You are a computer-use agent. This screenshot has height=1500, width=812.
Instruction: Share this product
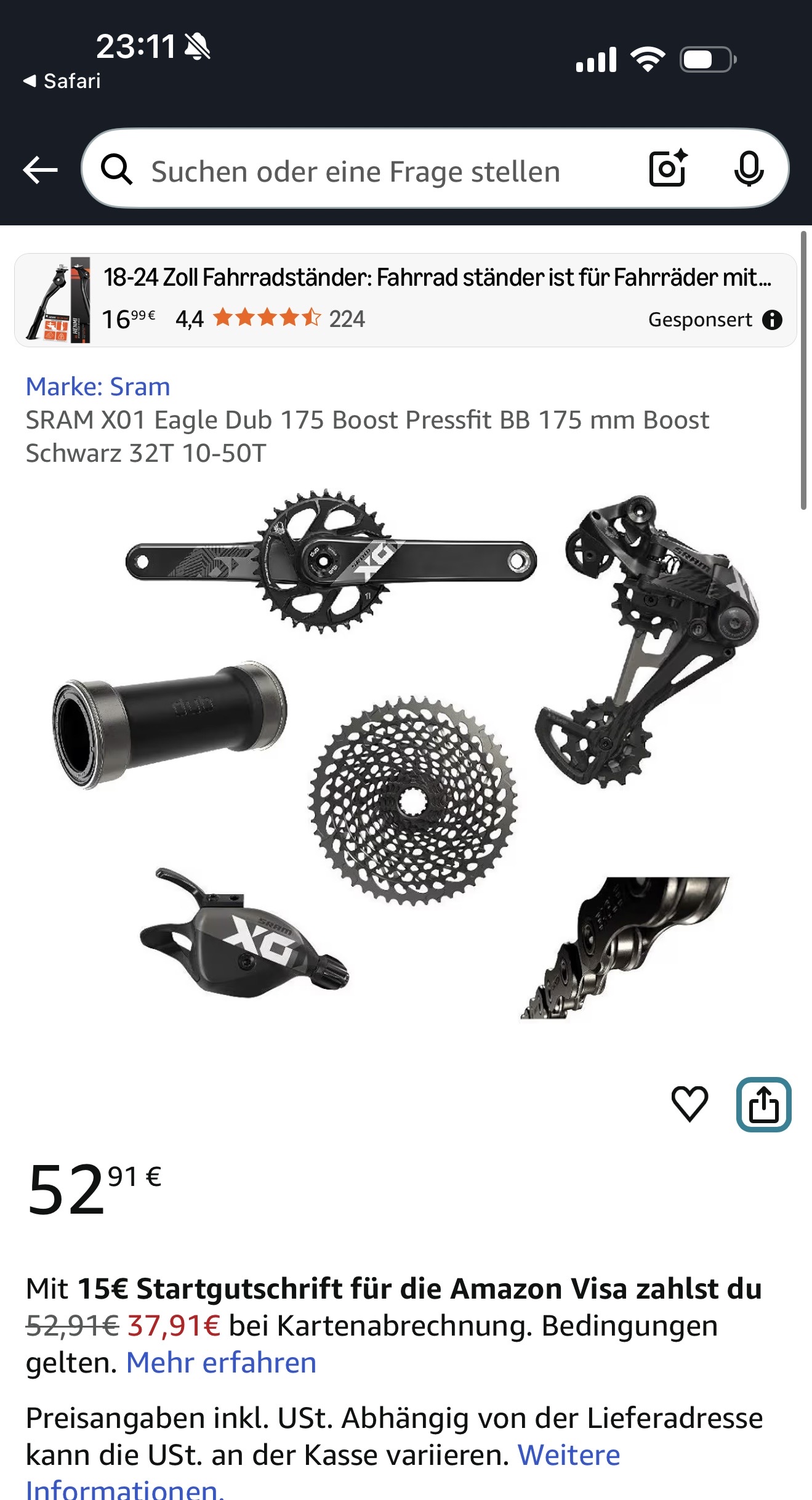coord(763,1104)
